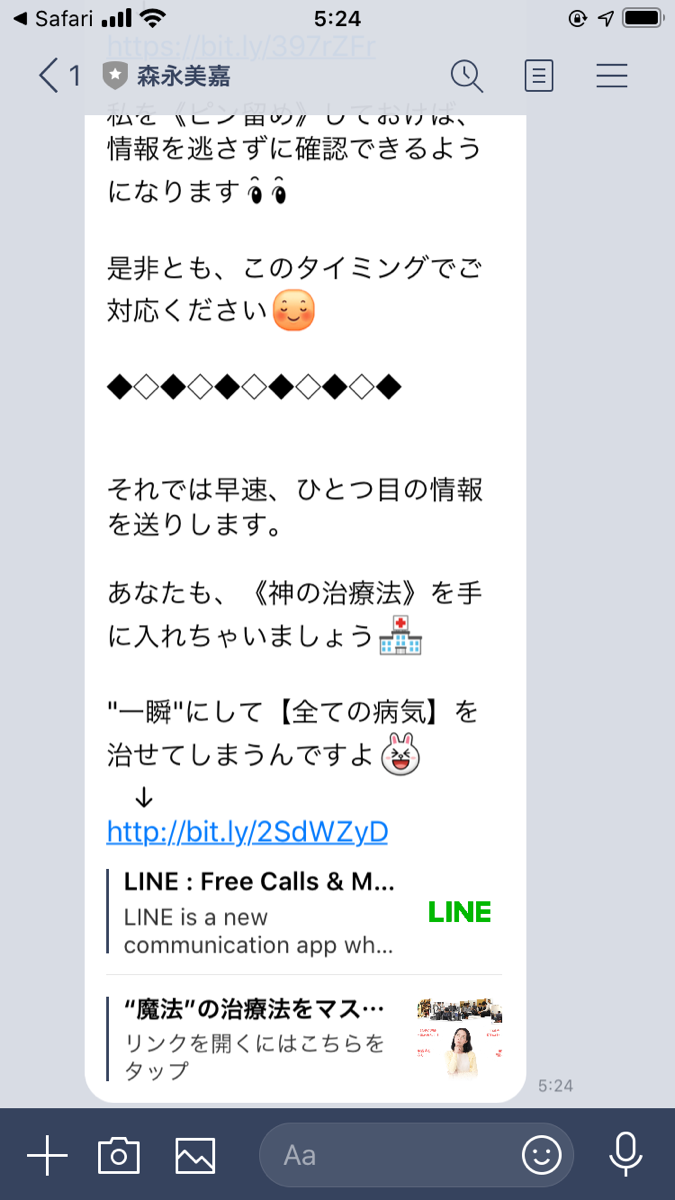Open the photo gallery picker
The image size is (675, 1200).
195,1156
